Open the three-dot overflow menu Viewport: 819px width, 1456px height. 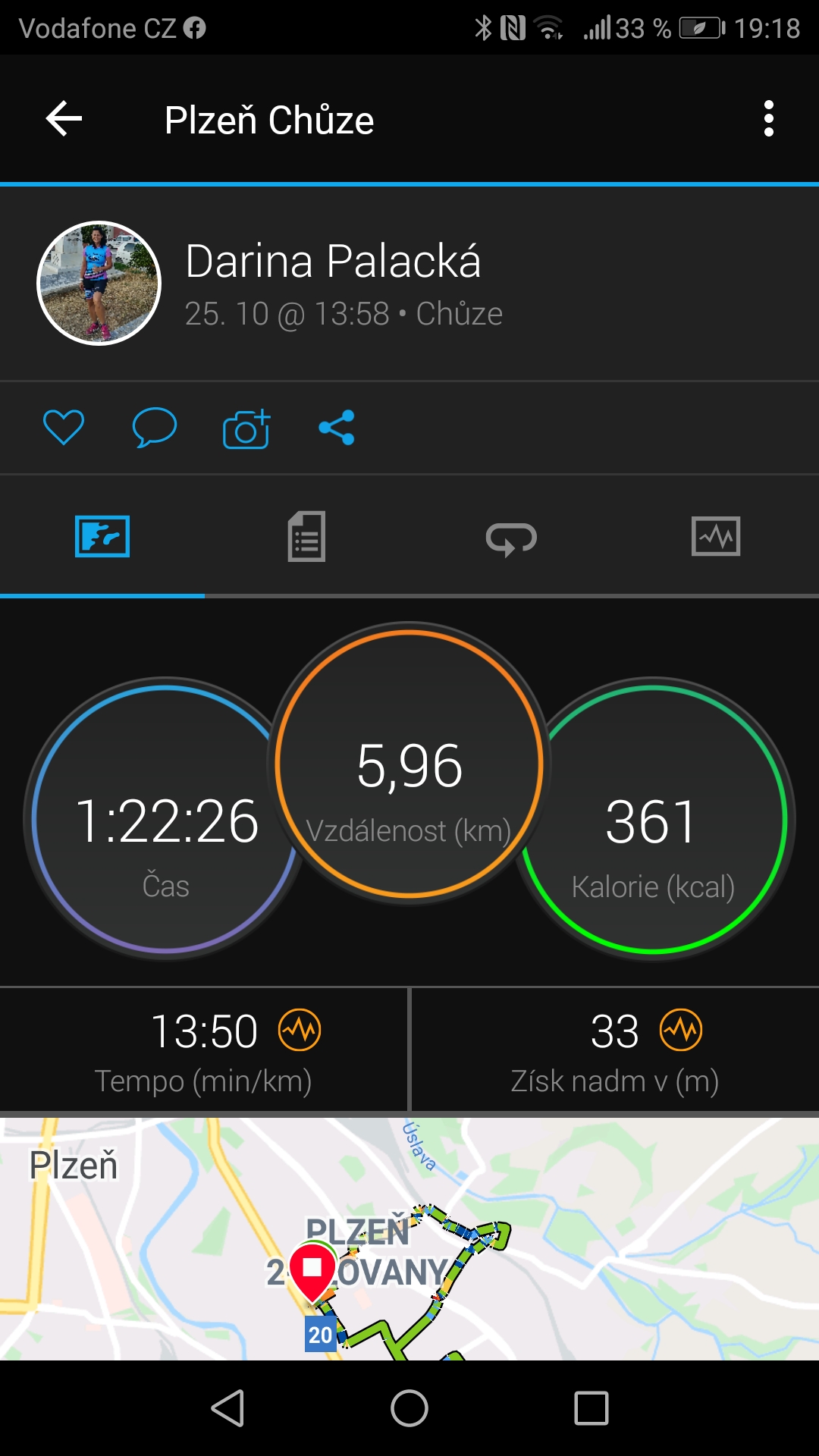click(x=769, y=119)
